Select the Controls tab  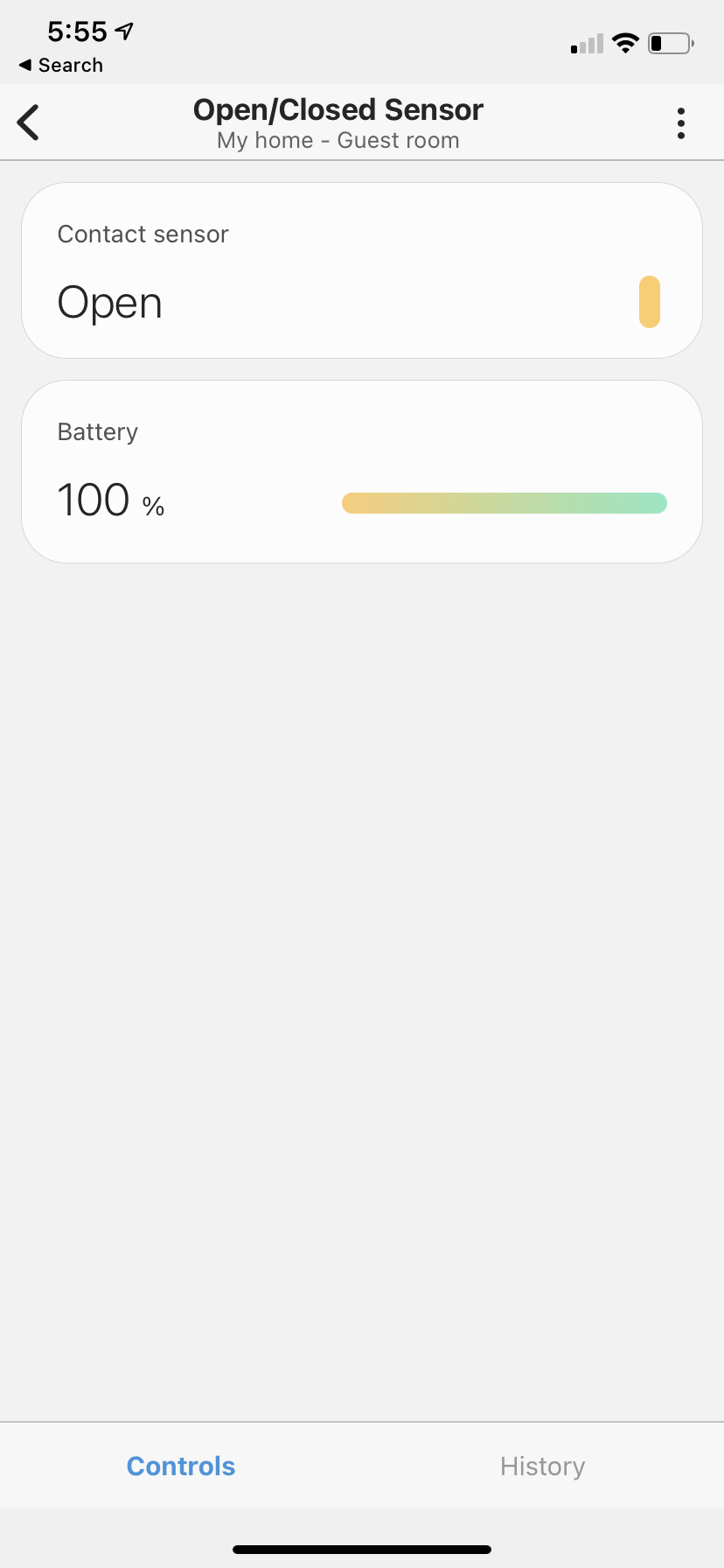click(x=181, y=1466)
